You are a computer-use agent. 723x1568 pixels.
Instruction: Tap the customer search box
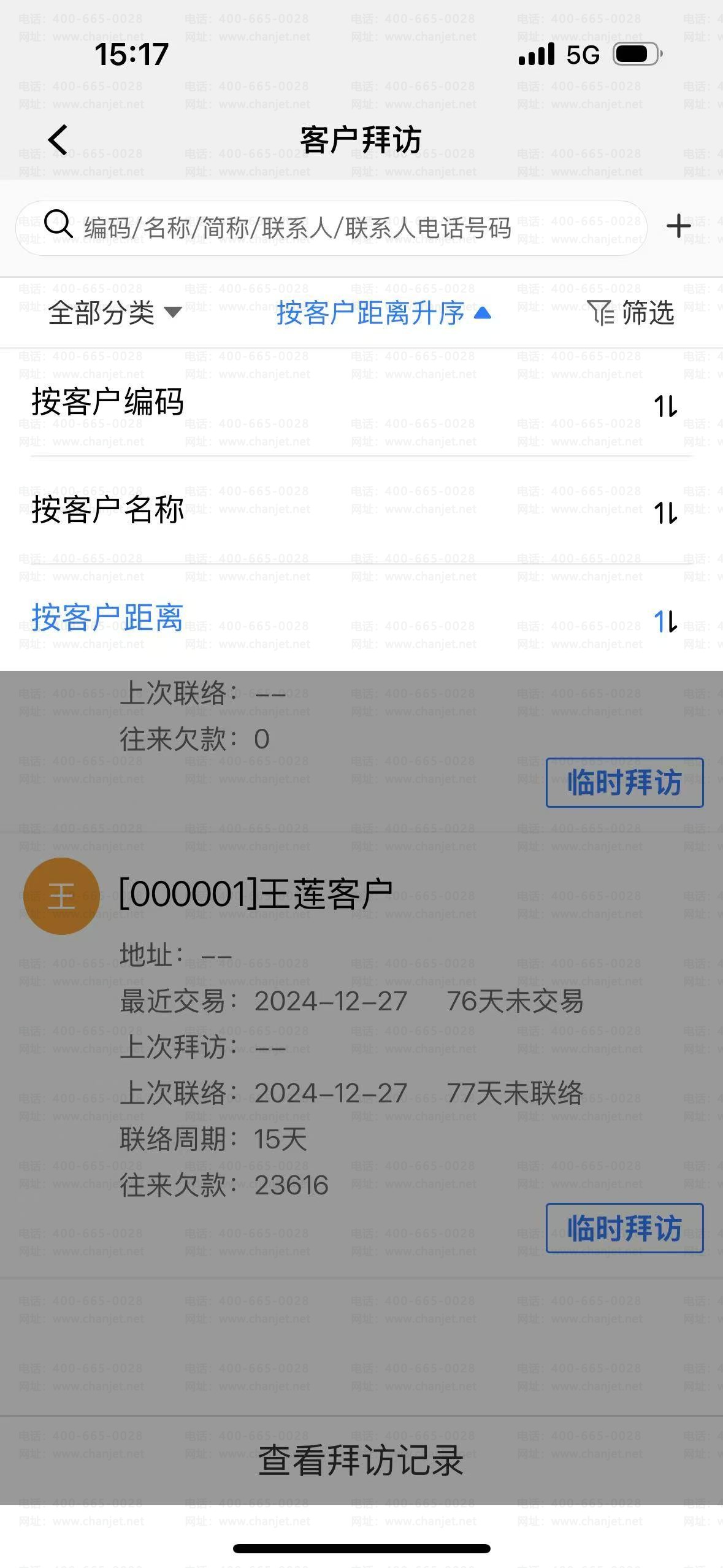pos(331,228)
